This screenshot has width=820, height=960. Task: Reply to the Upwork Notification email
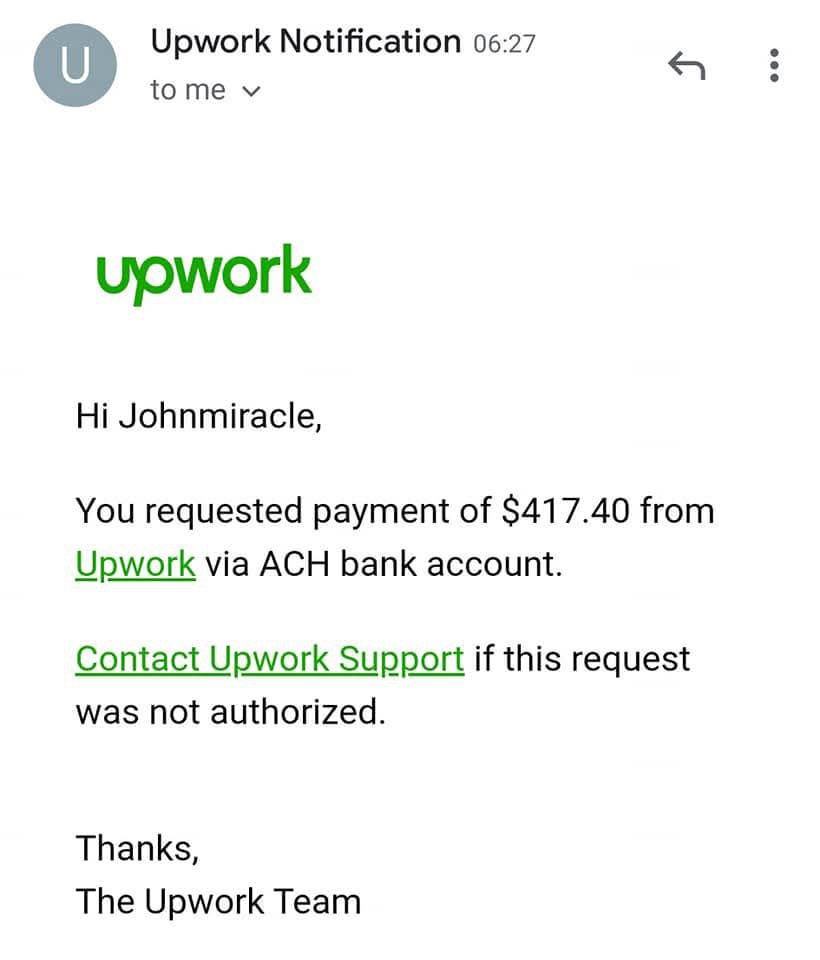686,66
